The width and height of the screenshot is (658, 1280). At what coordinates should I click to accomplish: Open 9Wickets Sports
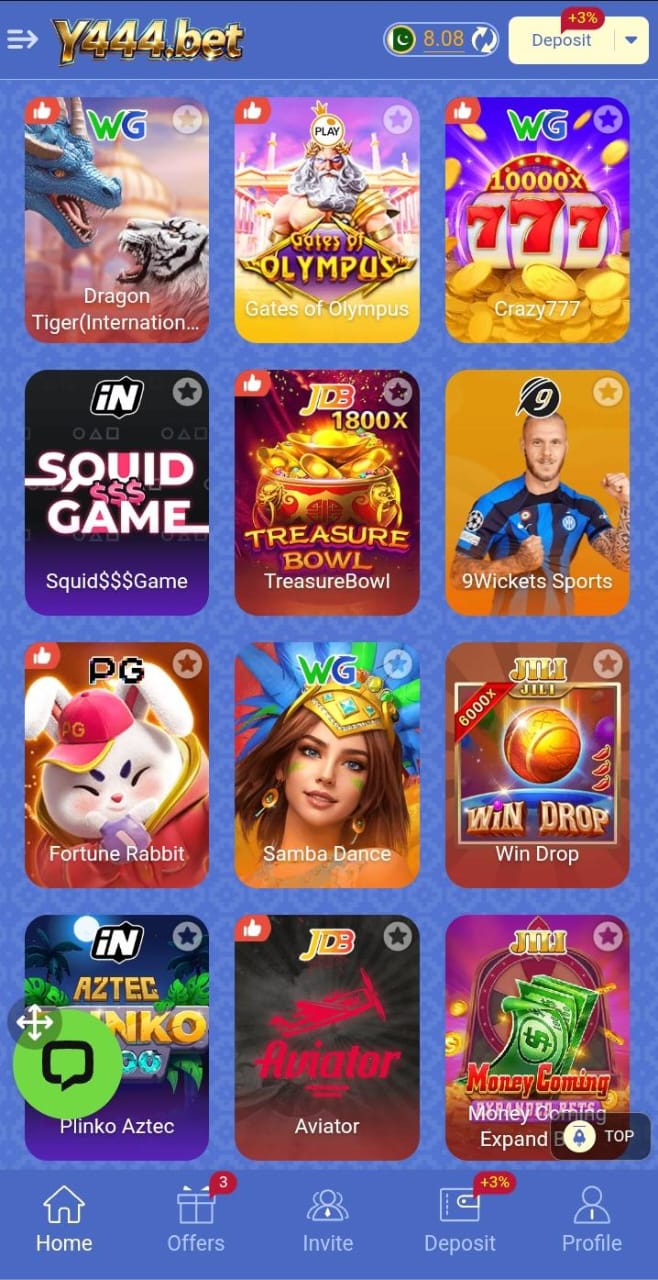[x=537, y=492]
